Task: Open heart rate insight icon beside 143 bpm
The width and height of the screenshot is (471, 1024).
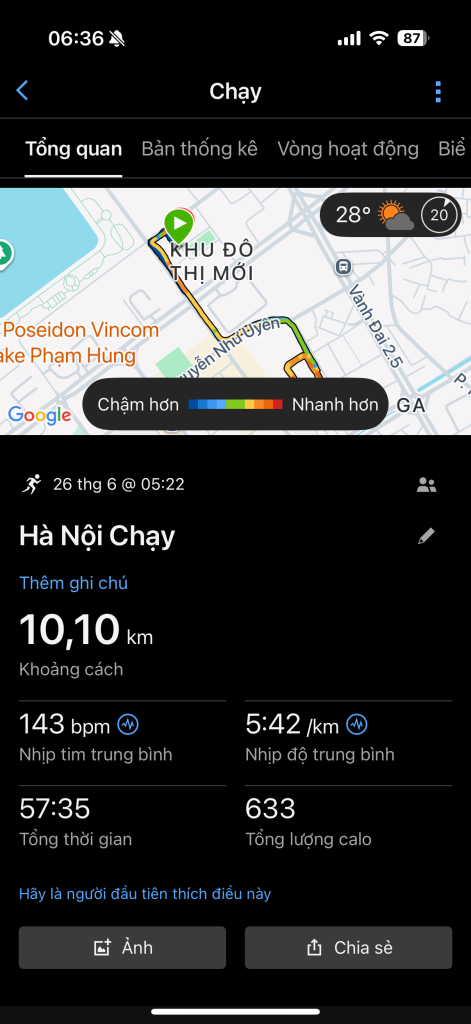Action: point(128,724)
